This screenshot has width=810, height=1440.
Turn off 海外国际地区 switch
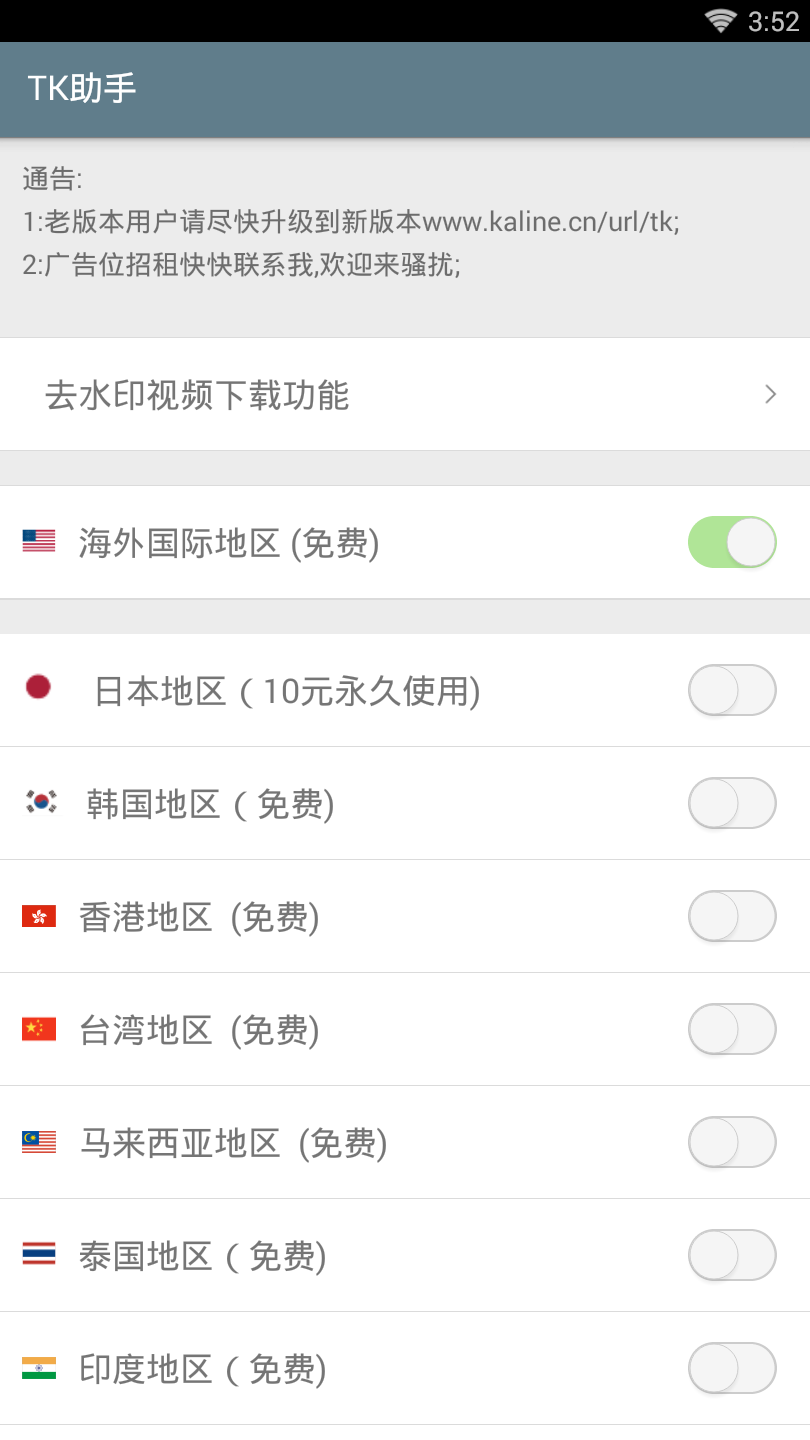tap(732, 543)
